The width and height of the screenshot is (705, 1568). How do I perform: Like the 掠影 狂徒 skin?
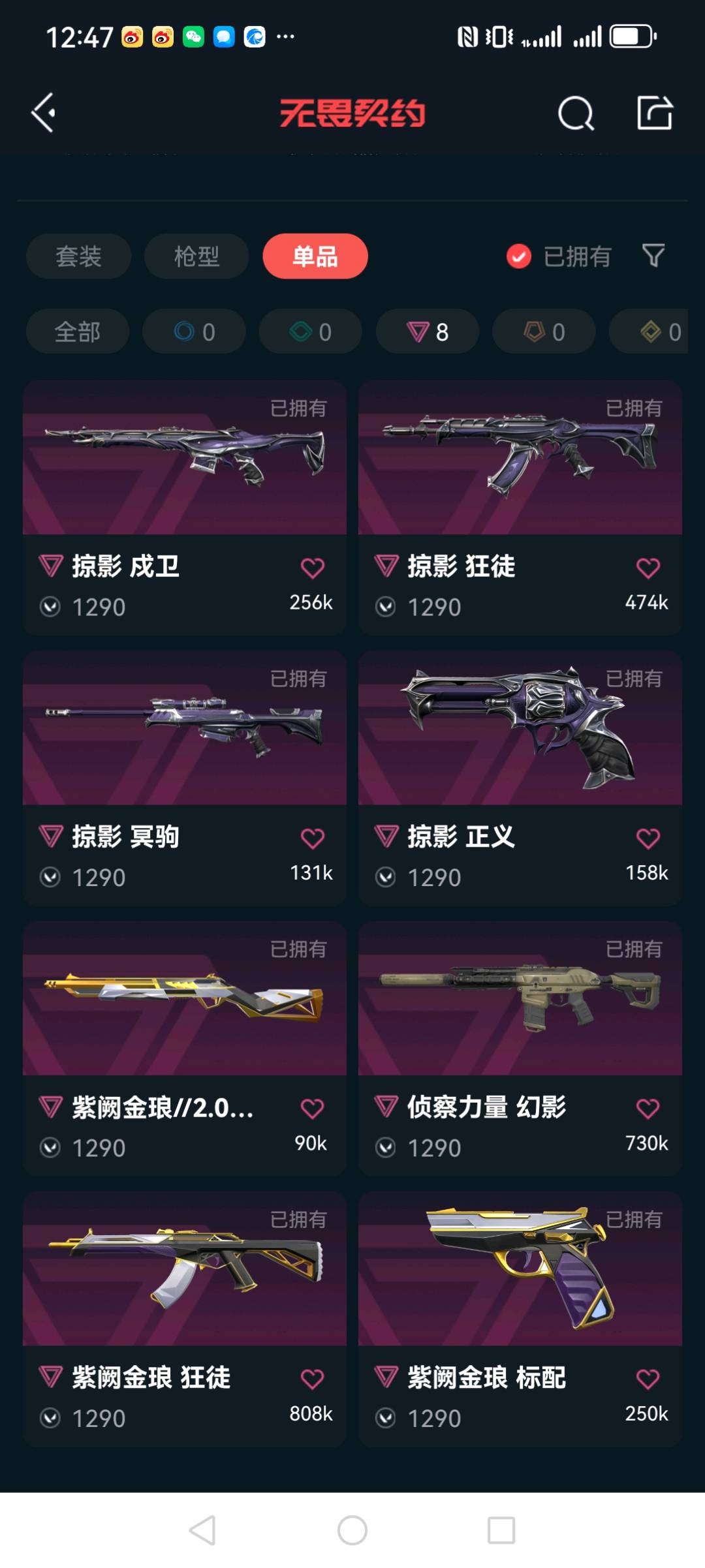[648, 568]
